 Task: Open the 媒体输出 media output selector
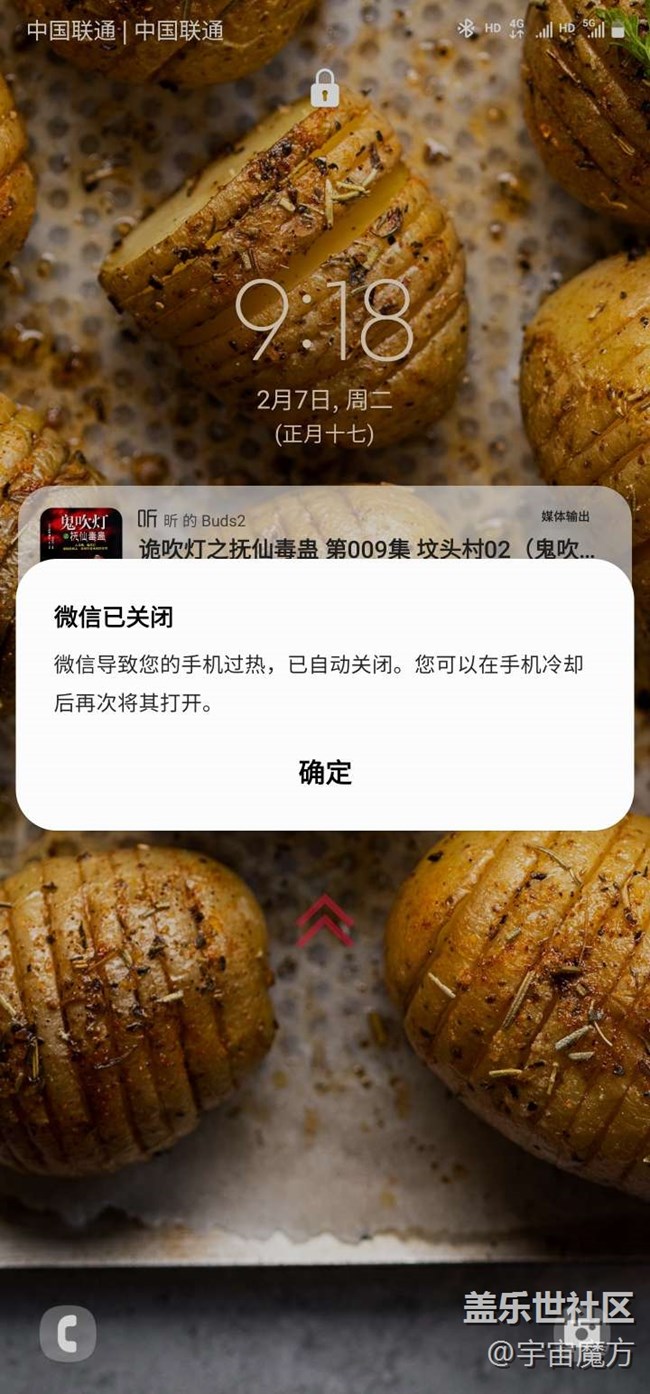coord(565,517)
